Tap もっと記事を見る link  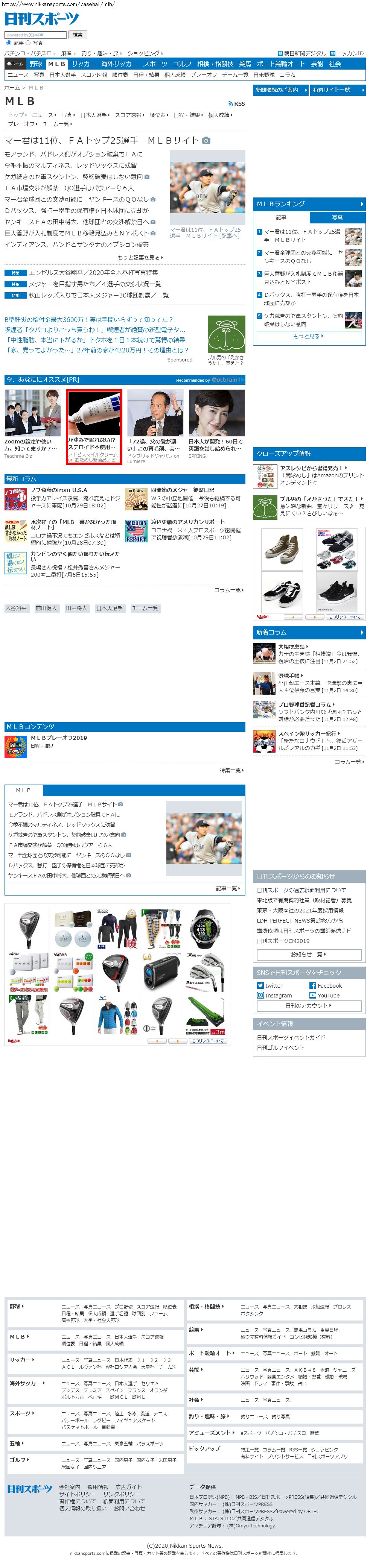tap(140, 258)
